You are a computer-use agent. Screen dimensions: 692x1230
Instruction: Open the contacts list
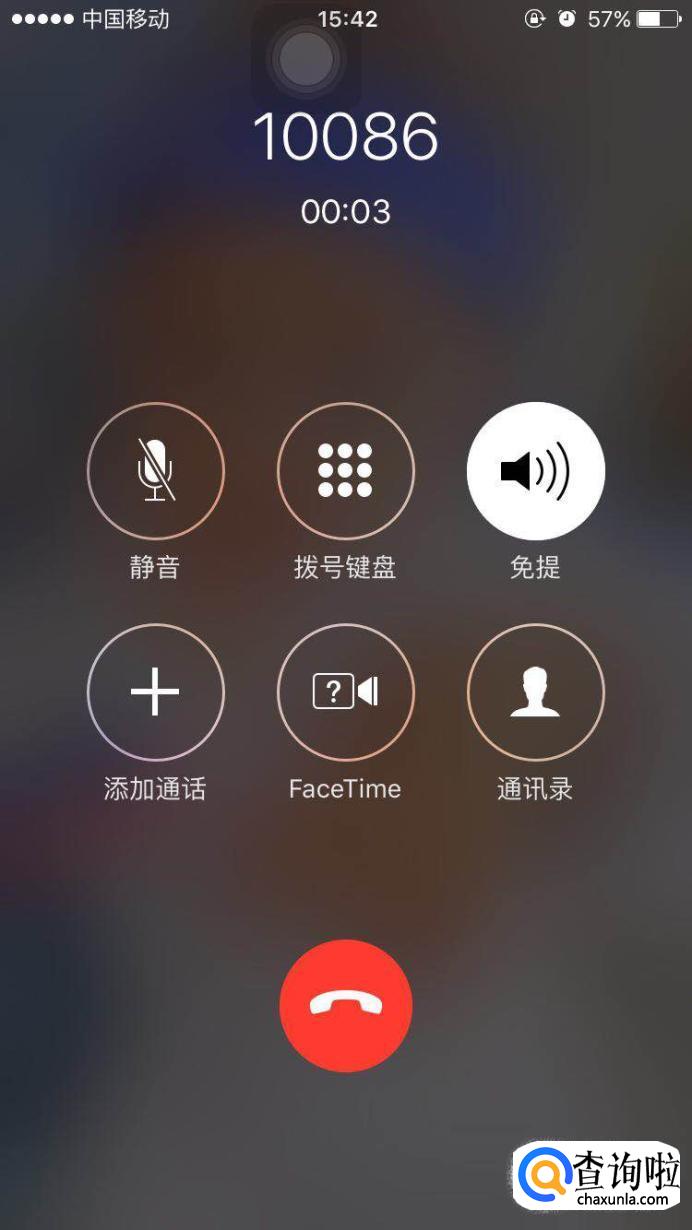click(x=535, y=692)
